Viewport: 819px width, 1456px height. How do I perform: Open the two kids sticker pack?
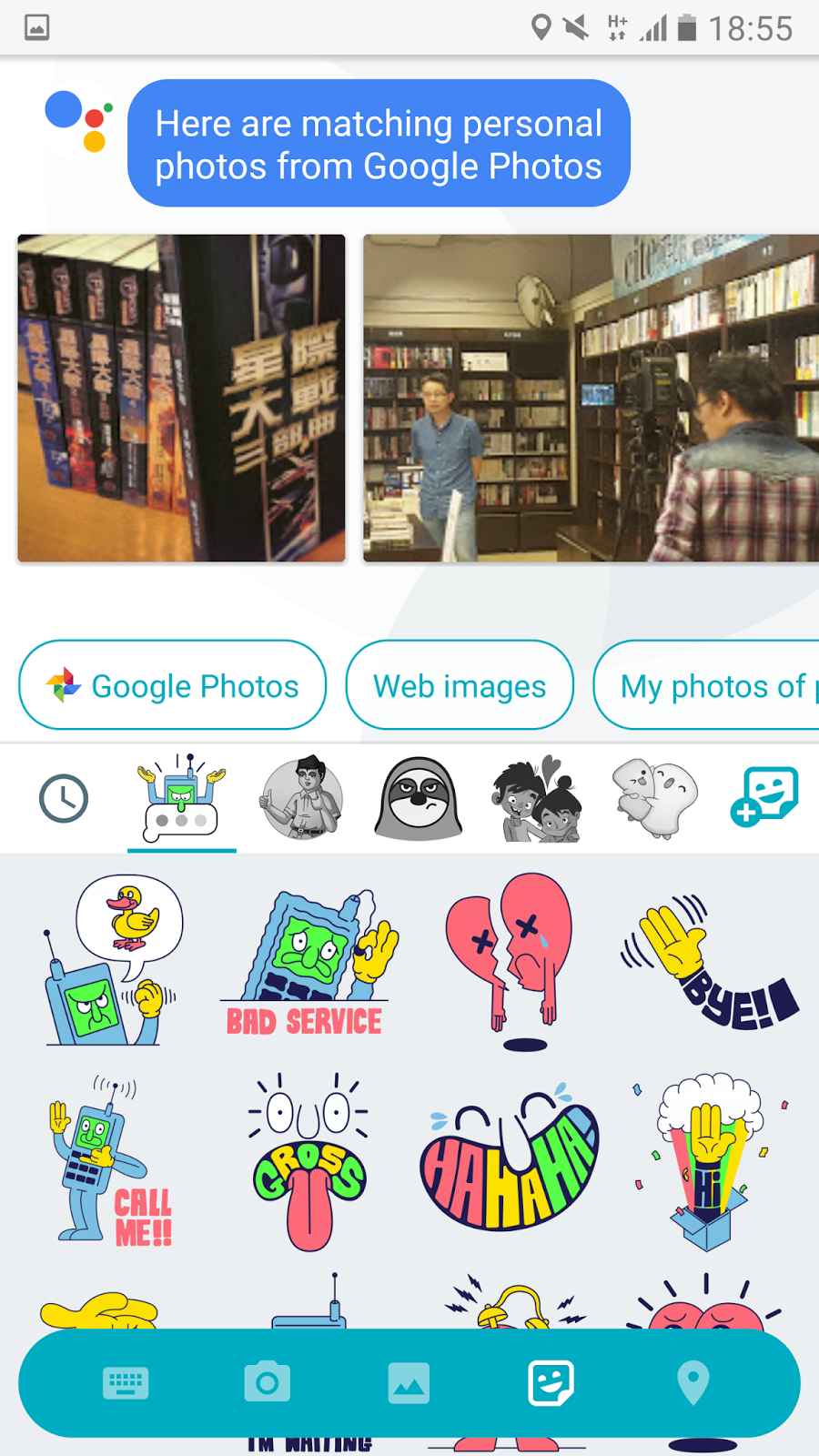point(537,799)
